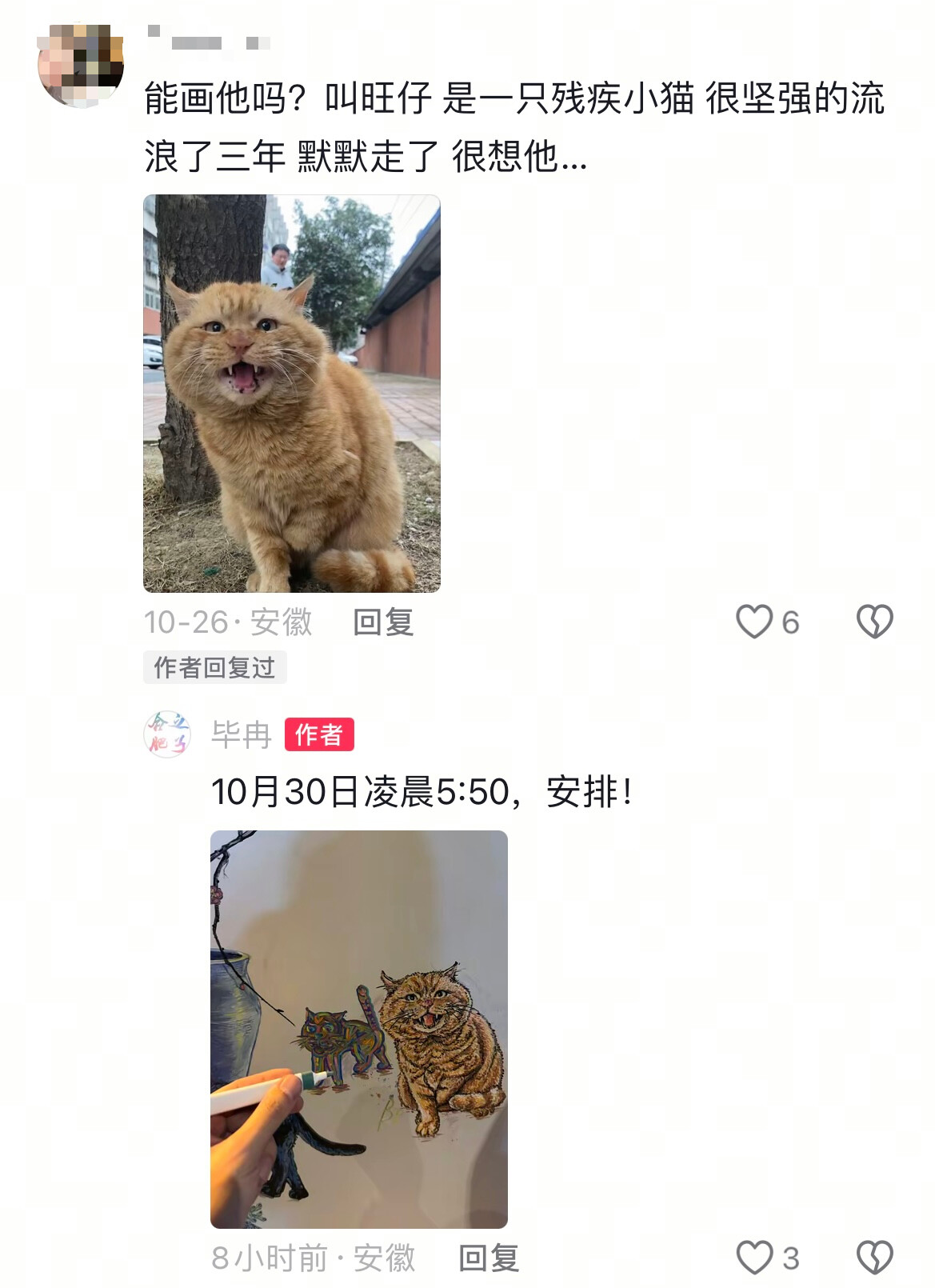
Task: Dislike the 10-26 comment about 旺仔
Action: tap(874, 622)
